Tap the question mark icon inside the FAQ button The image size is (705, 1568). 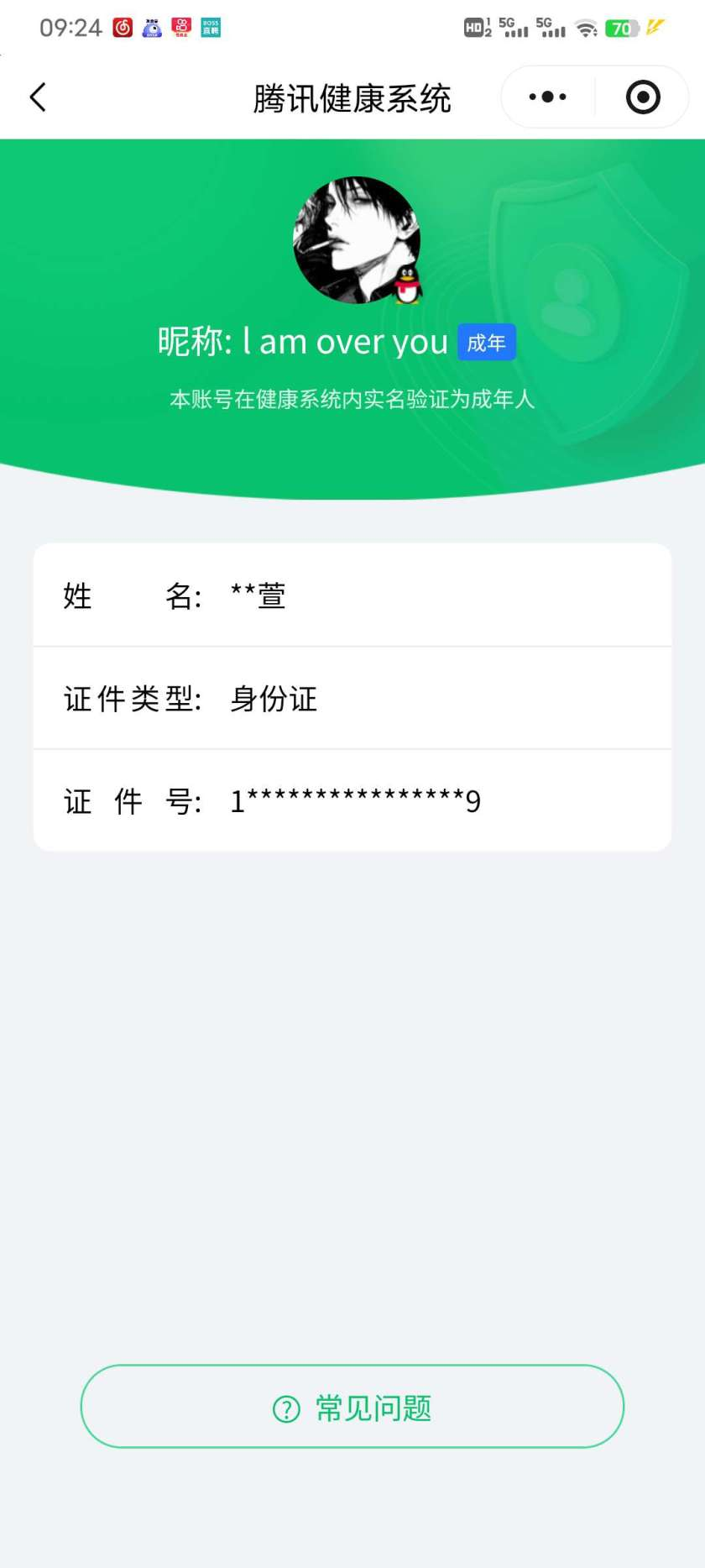[286, 1408]
